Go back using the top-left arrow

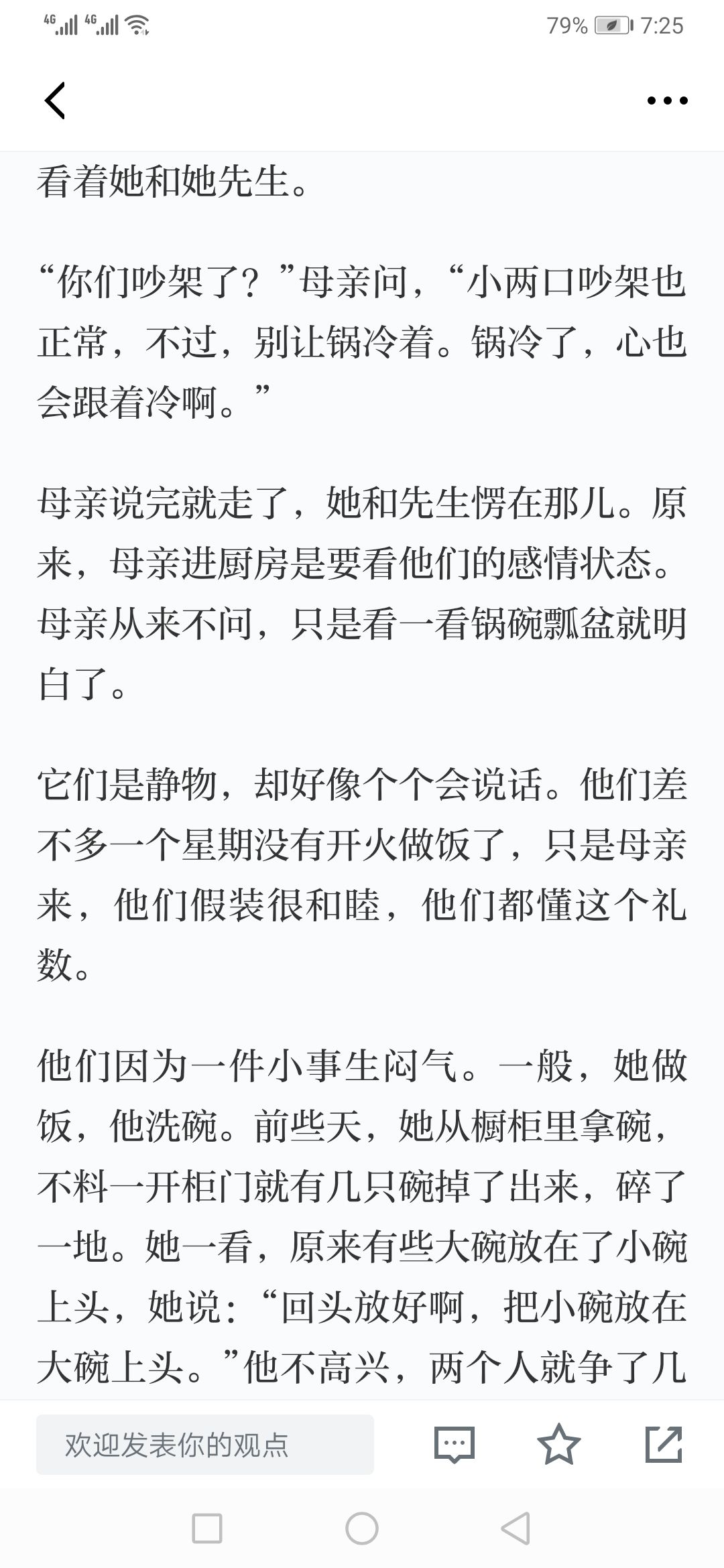tap(55, 101)
